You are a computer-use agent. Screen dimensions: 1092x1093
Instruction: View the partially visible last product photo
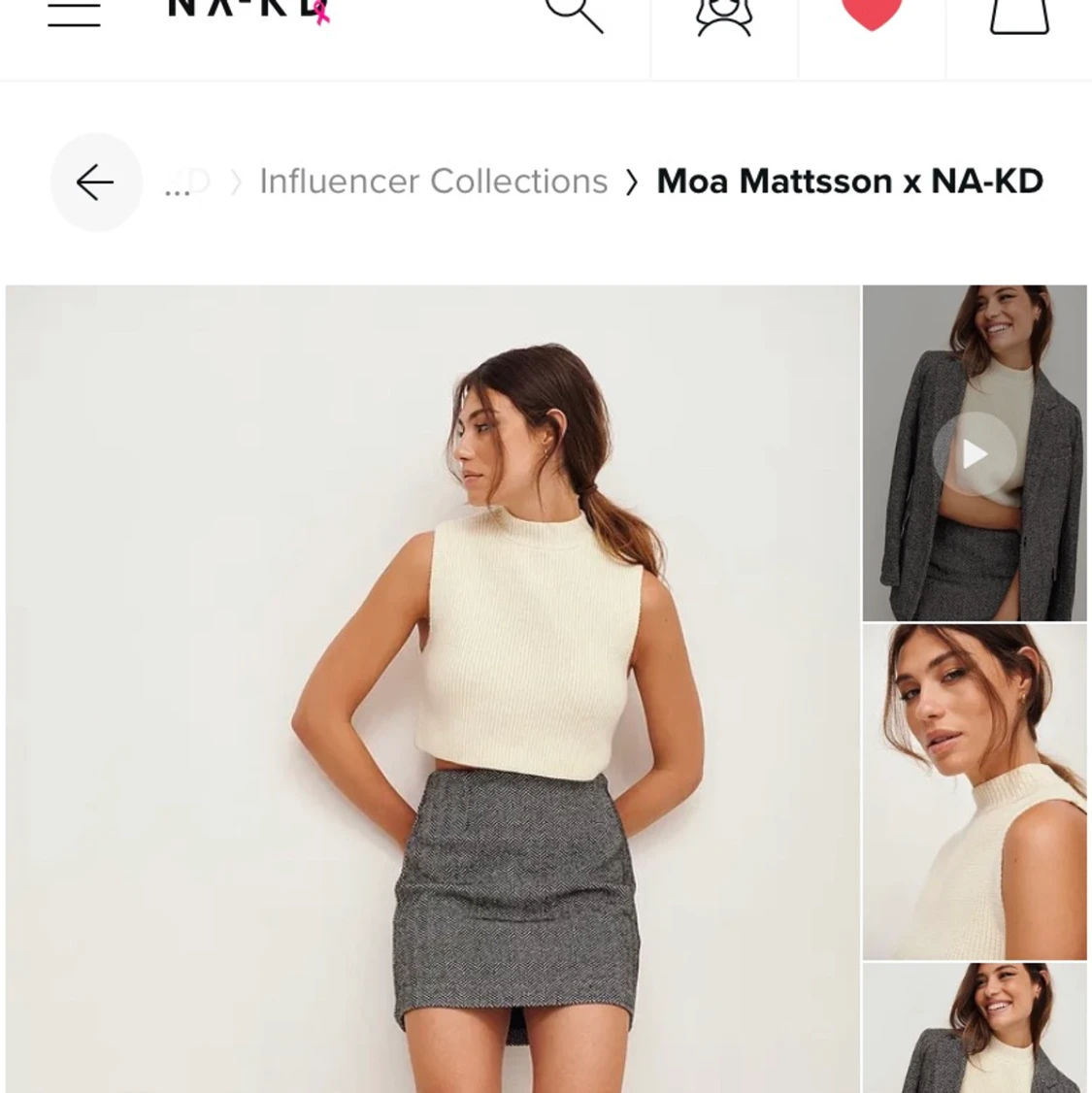pos(974,1028)
